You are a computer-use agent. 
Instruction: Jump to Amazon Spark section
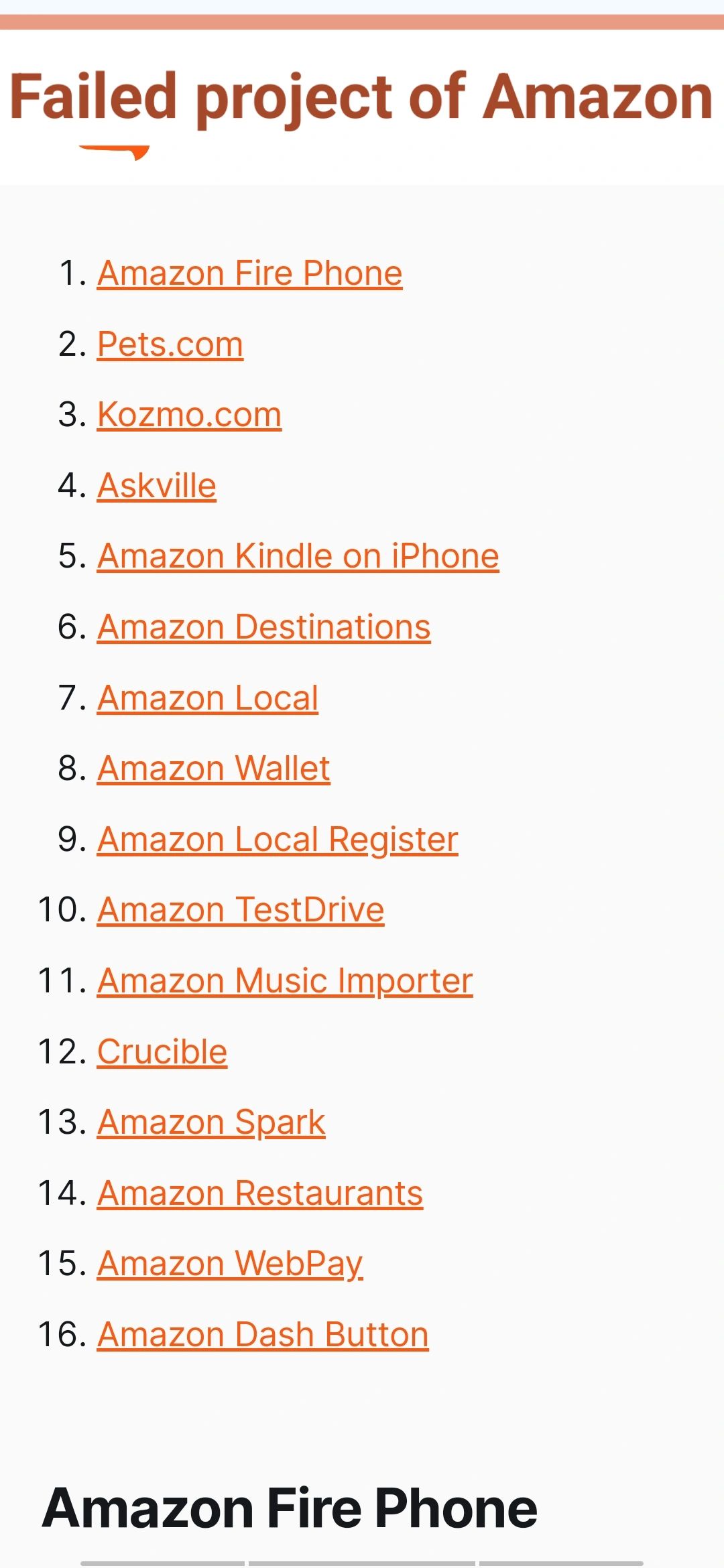tap(211, 1122)
